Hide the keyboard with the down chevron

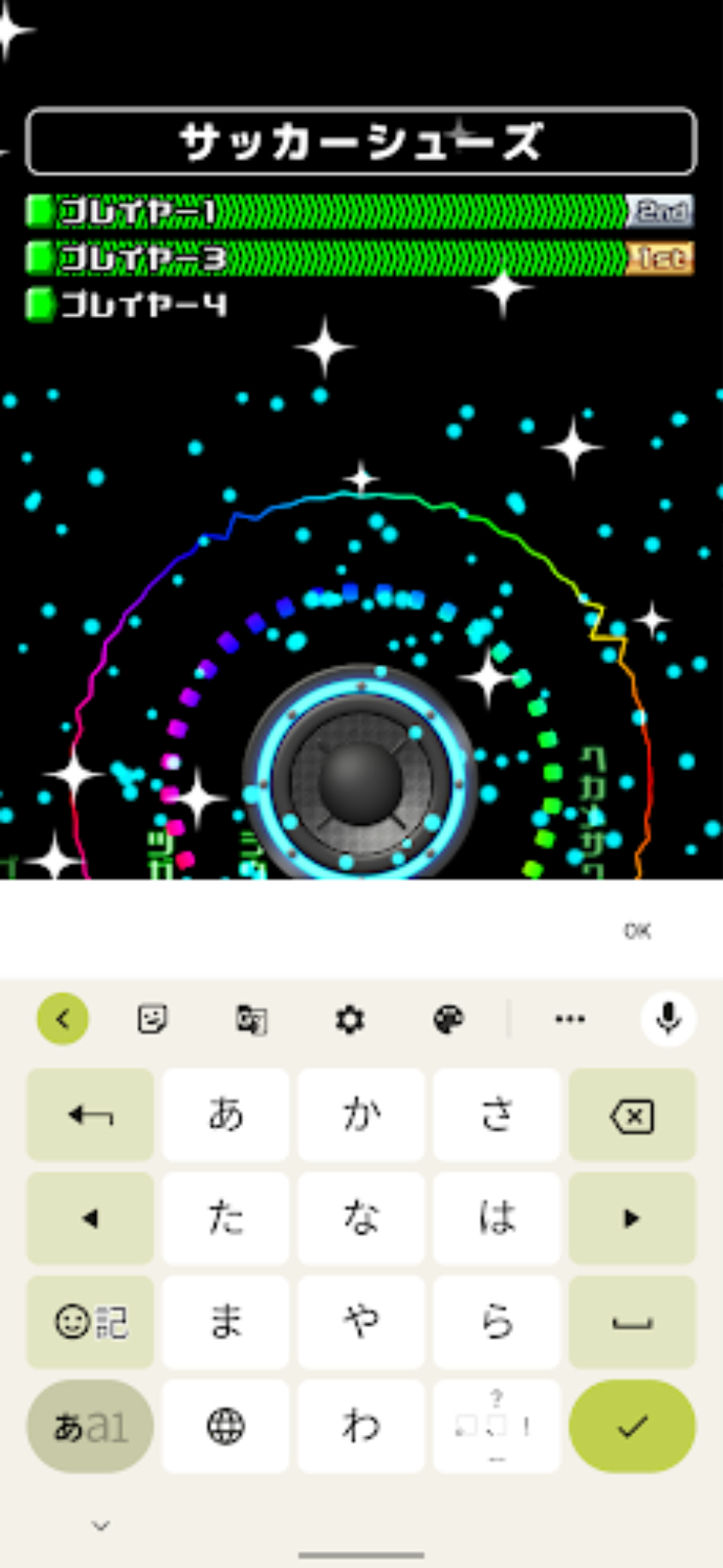click(101, 1525)
